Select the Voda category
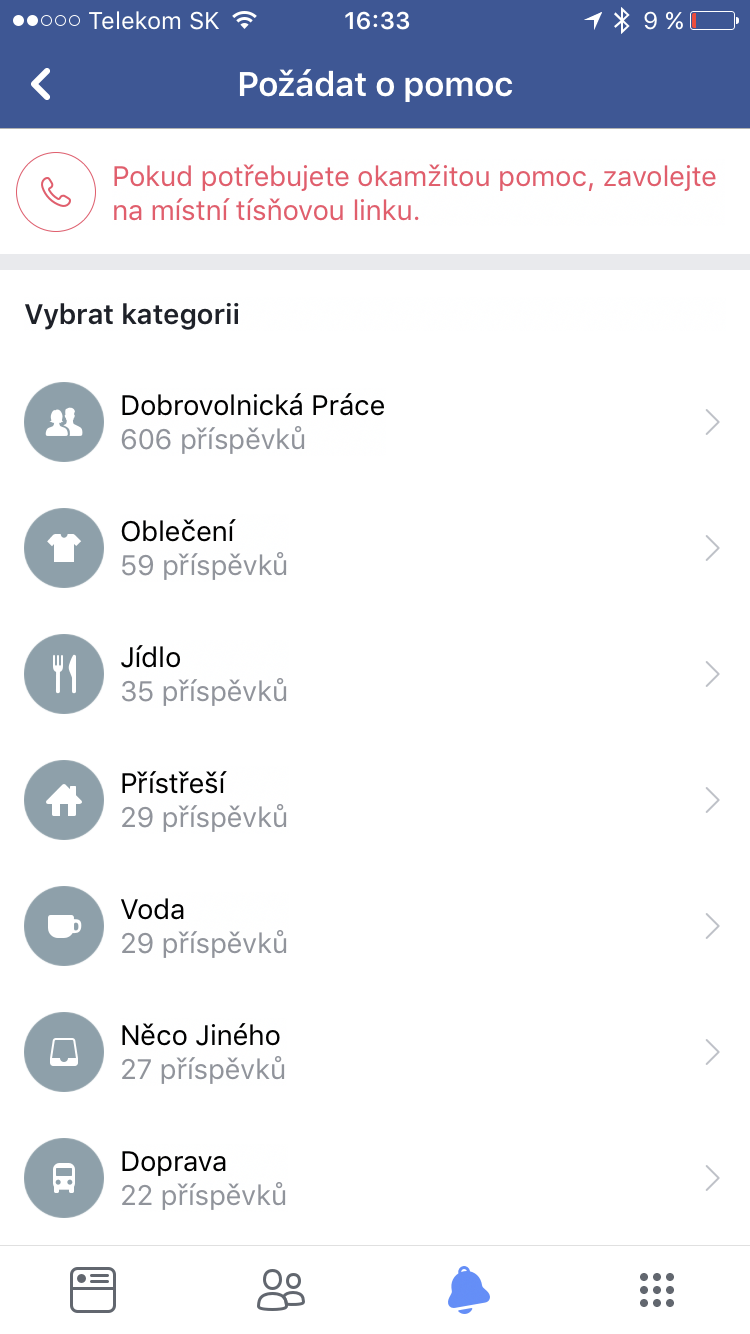750x1334 pixels. pyautogui.click(x=374, y=926)
